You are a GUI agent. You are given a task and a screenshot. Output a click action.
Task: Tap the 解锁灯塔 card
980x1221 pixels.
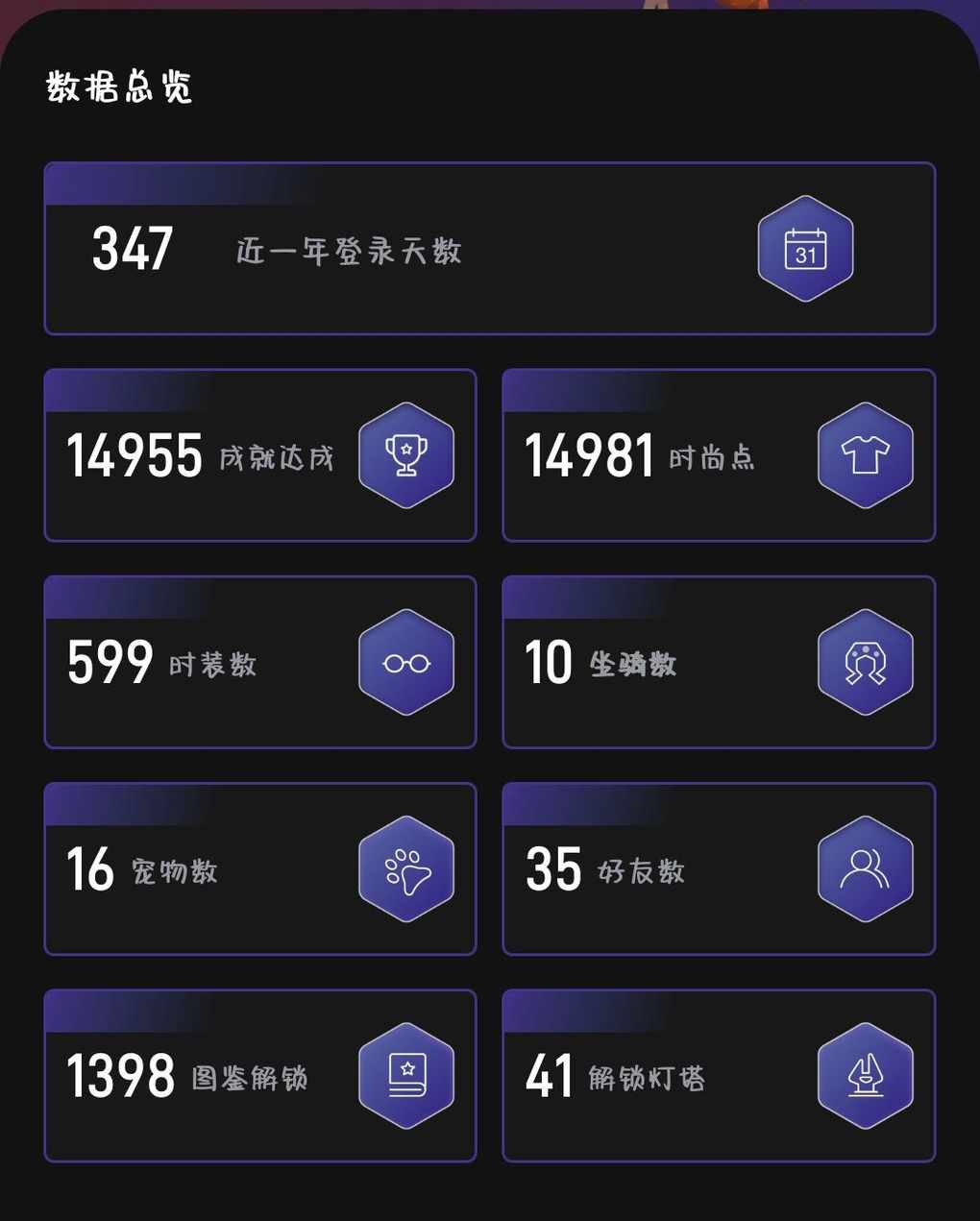719,1075
